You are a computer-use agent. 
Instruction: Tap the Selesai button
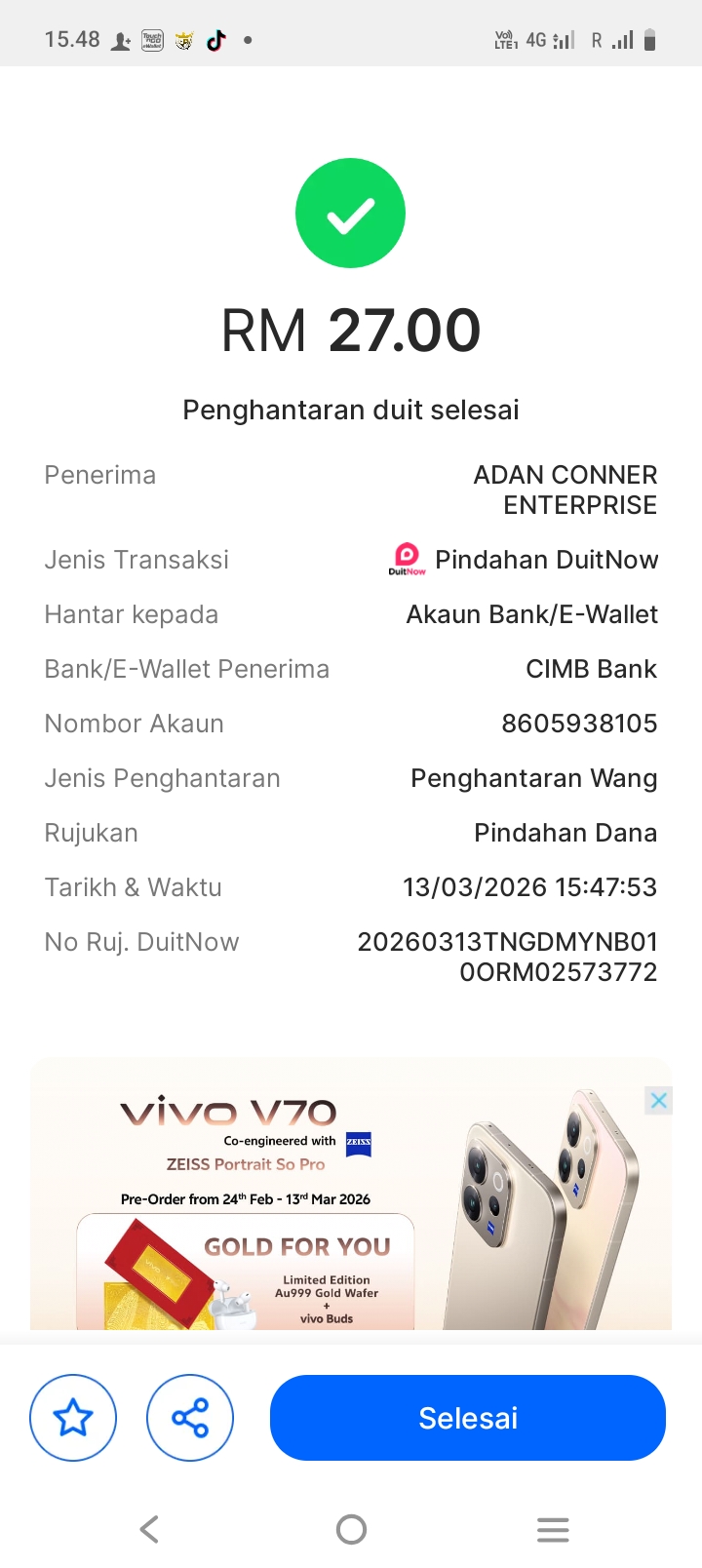click(x=468, y=1418)
